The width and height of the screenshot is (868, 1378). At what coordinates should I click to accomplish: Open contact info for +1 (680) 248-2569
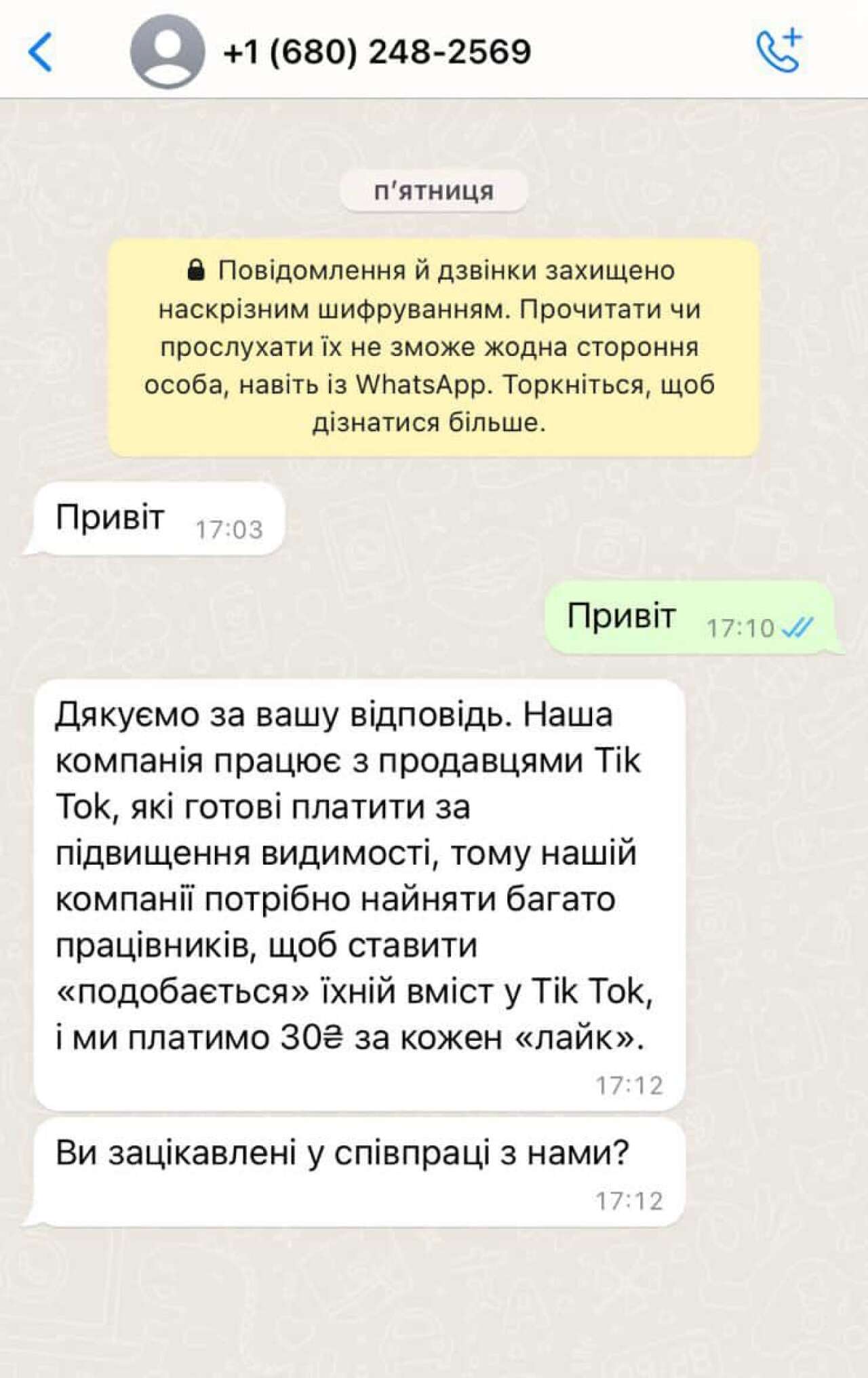tap(377, 52)
